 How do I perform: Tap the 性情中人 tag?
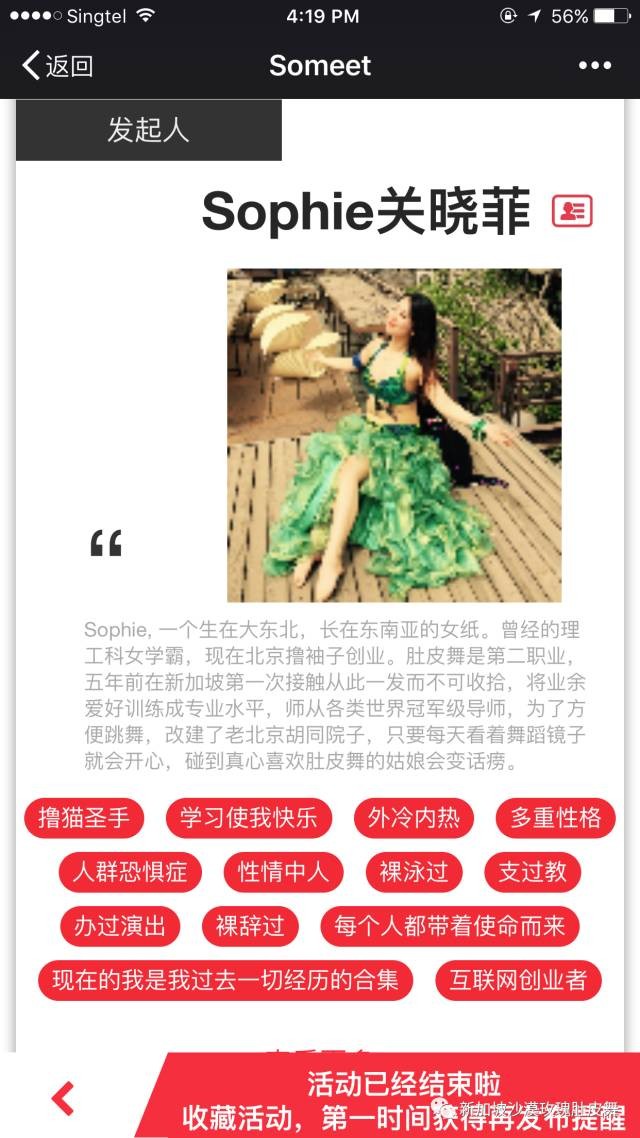283,872
